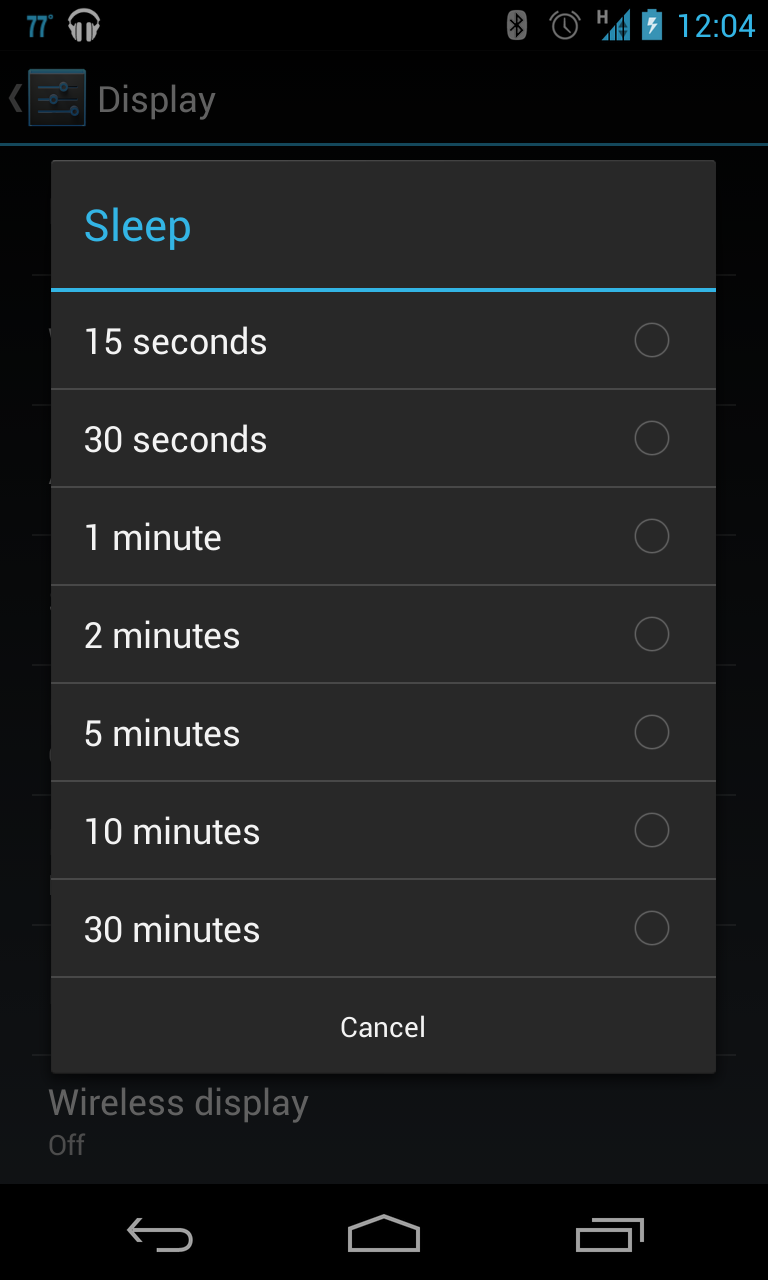Select the 30 seconds option
Screen dimensions: 768x1280
click(383, 438)
